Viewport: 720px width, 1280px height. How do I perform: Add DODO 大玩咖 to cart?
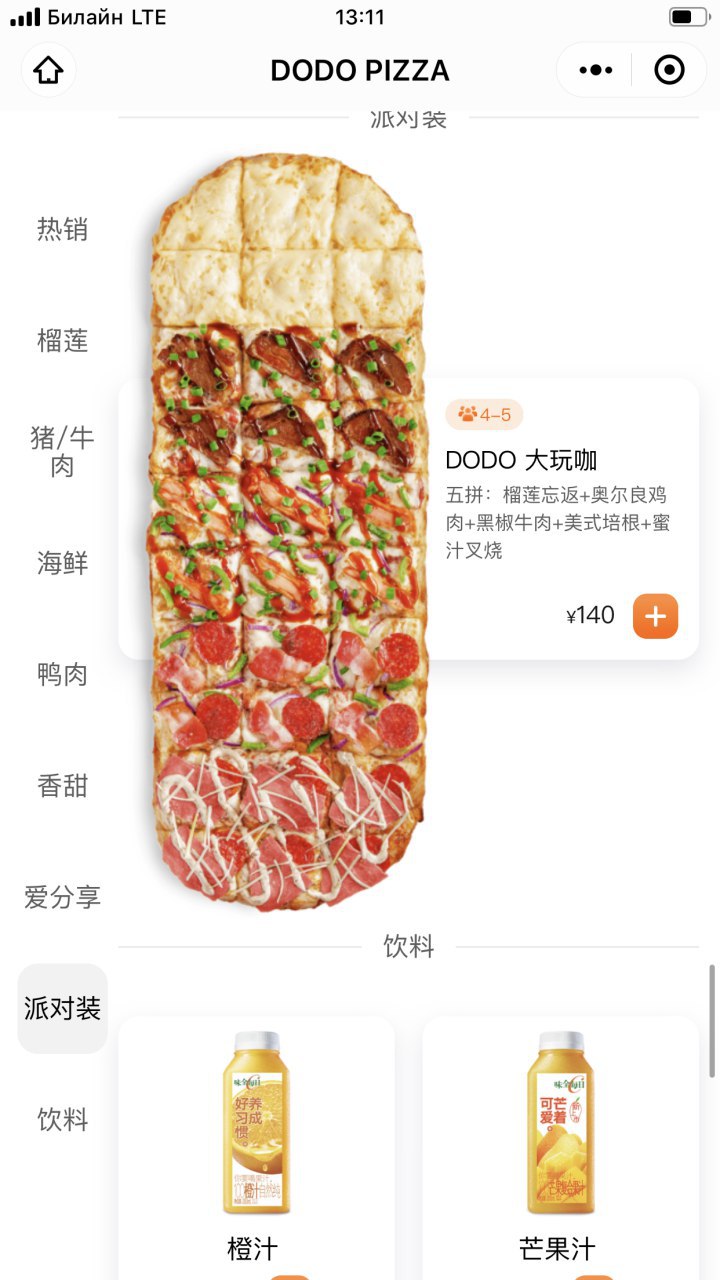pos(655,616)
